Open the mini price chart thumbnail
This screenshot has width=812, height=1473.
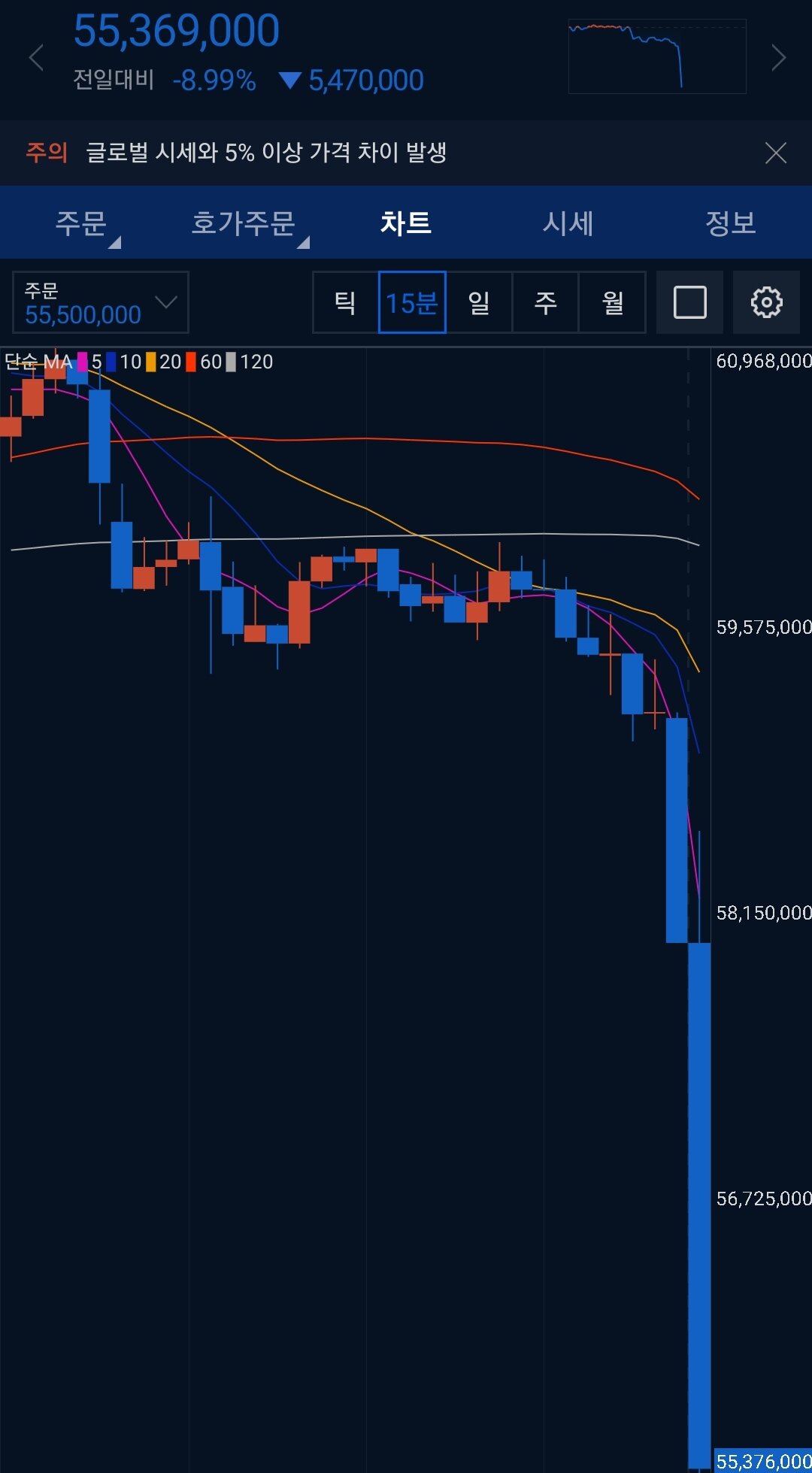(657, 56)
